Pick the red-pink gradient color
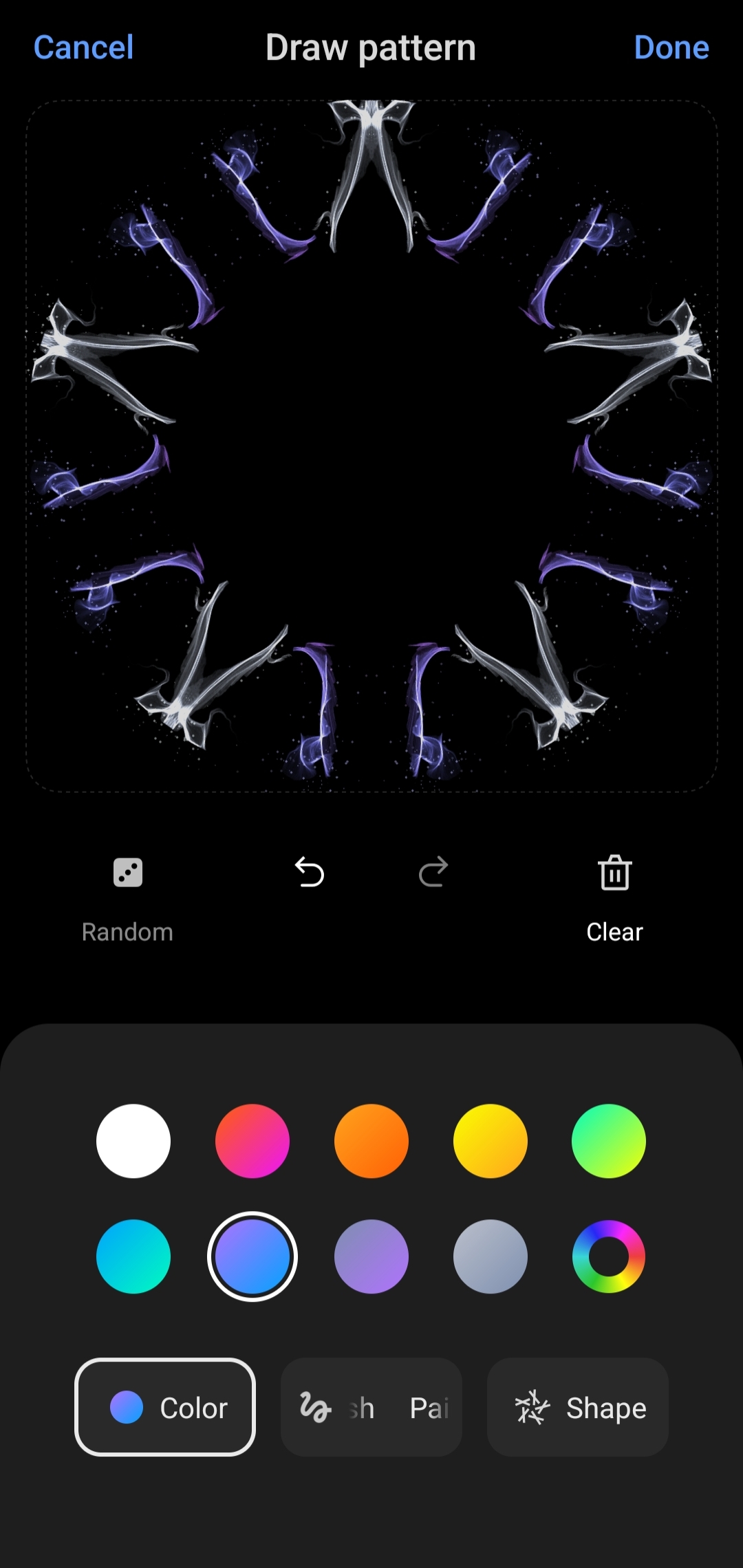This screenshot has width=743, height=1568. 252,1141
